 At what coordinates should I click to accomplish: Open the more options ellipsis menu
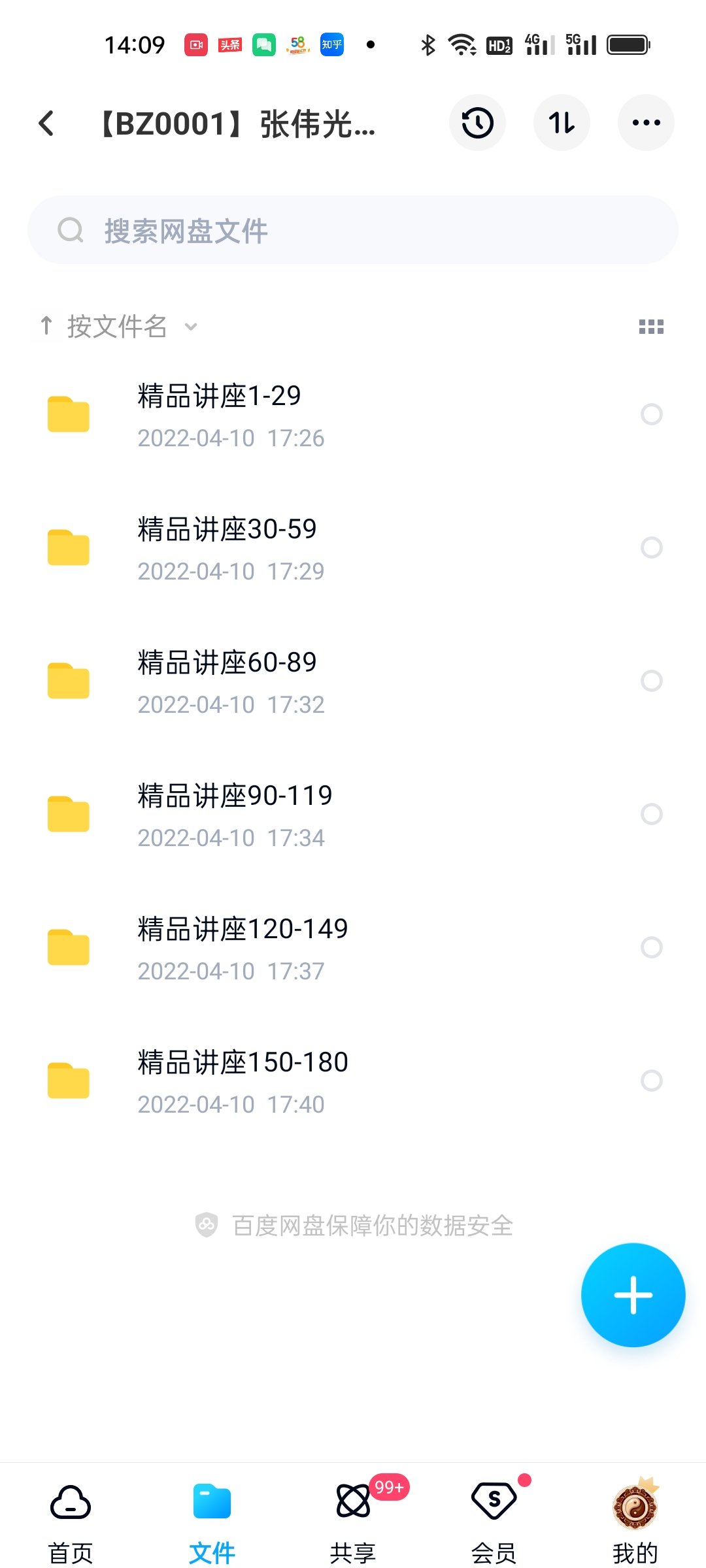tap(645, 123)
